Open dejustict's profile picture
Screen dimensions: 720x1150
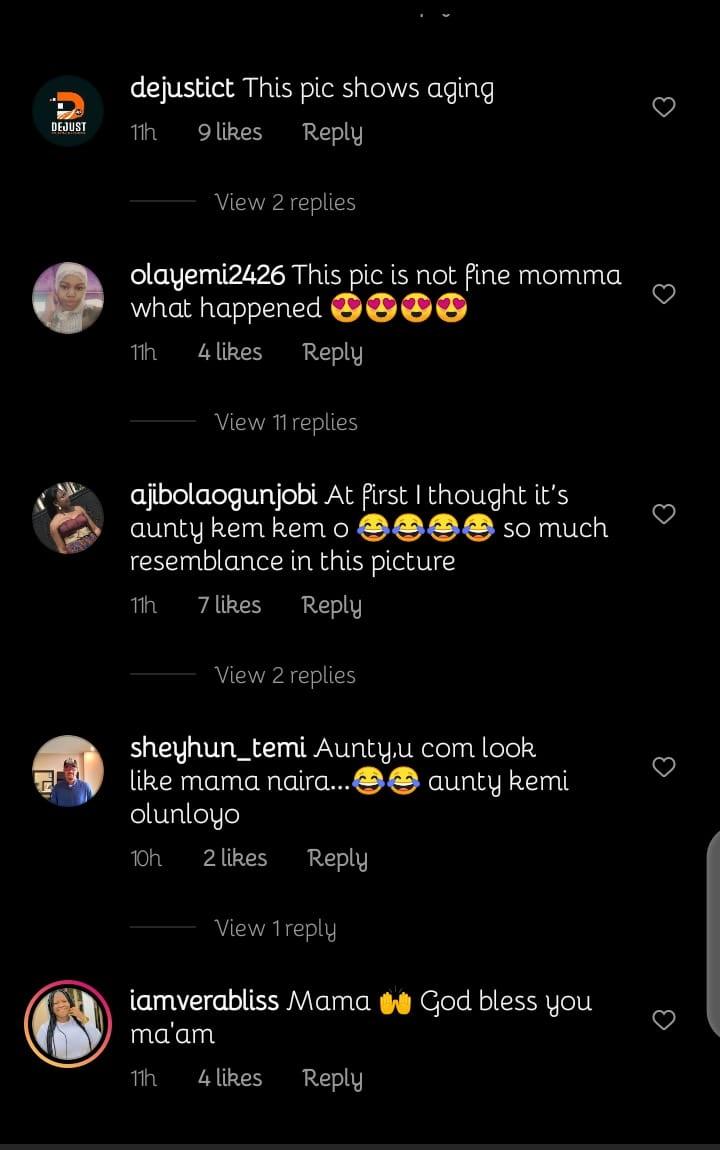(x=68, y=111)
